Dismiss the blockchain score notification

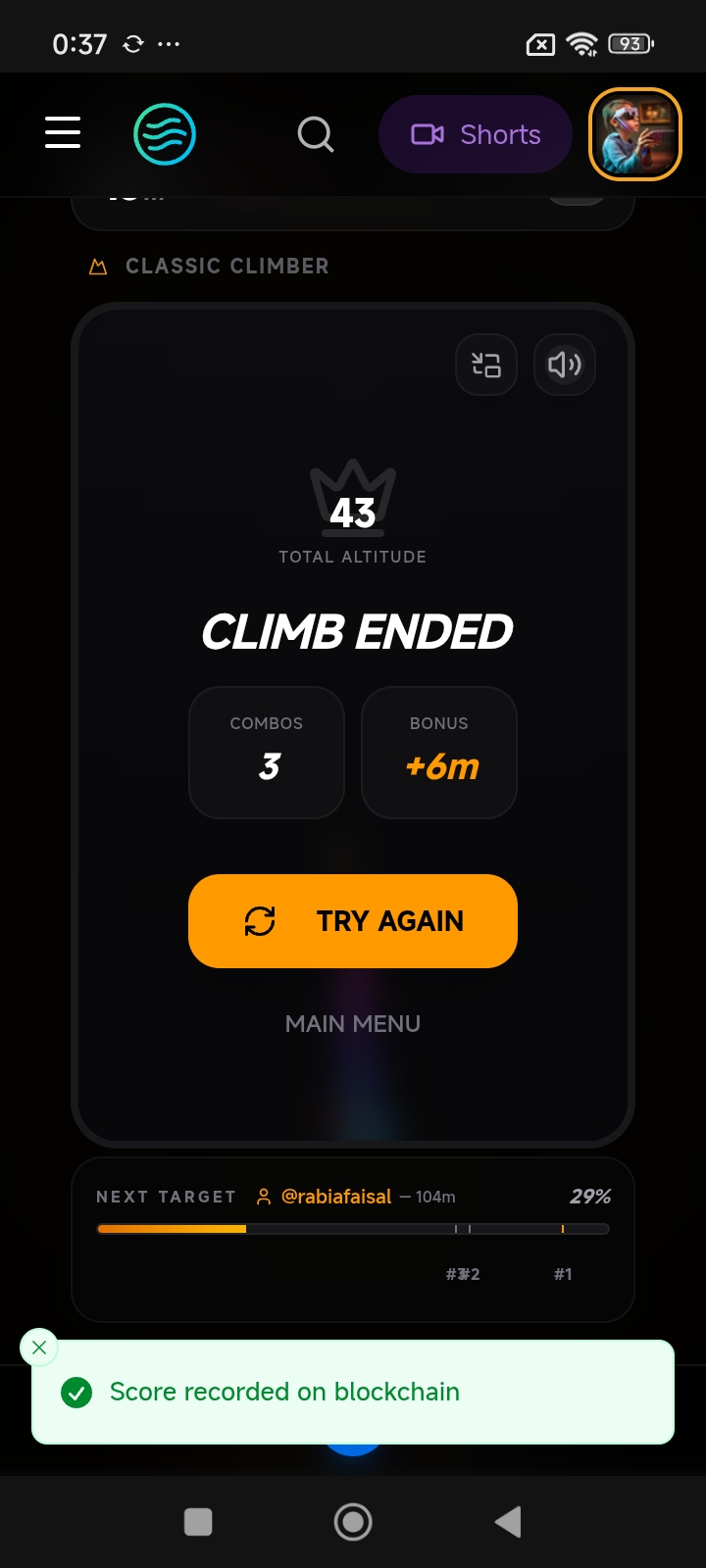tap(39, 1347)
